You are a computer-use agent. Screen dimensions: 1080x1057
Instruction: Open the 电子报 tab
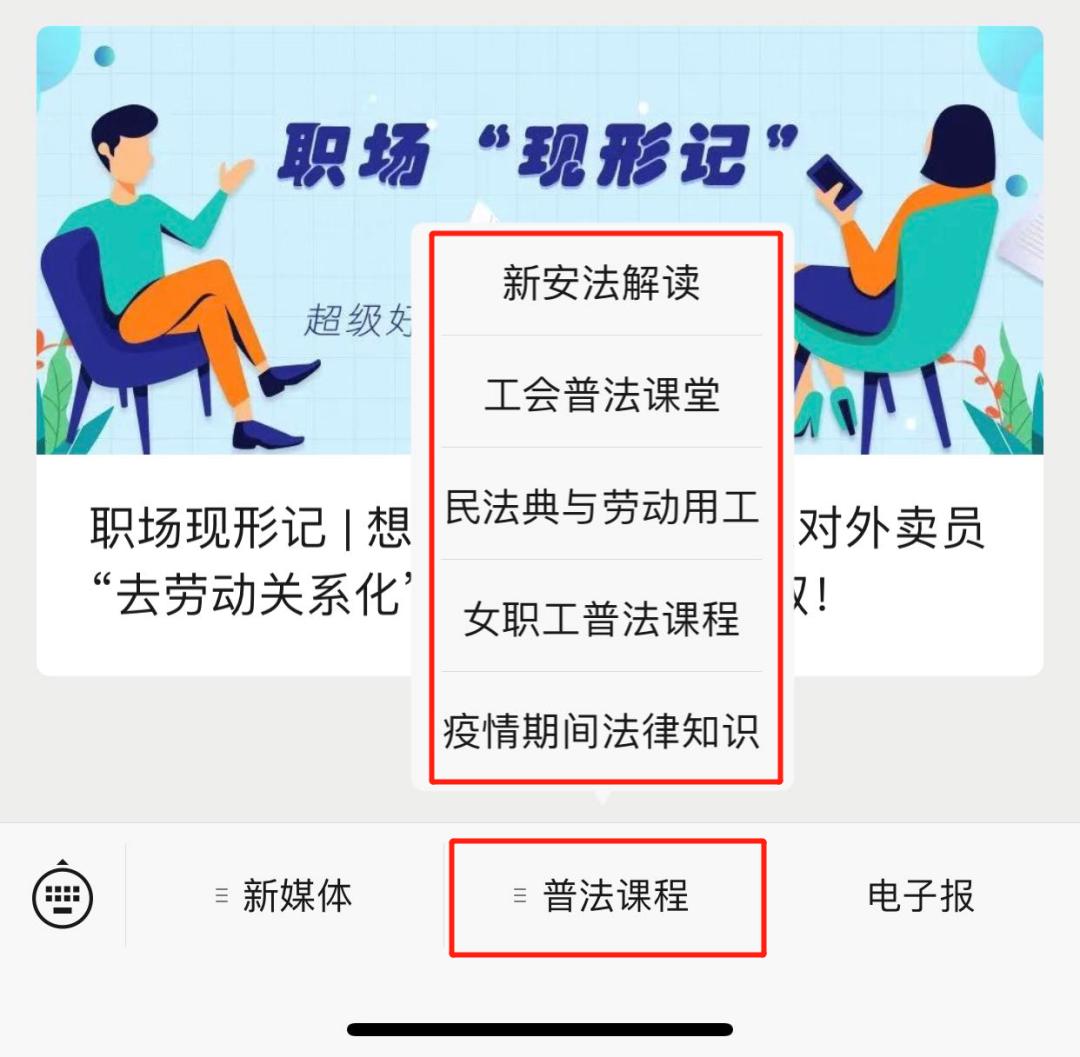[920, 896]
